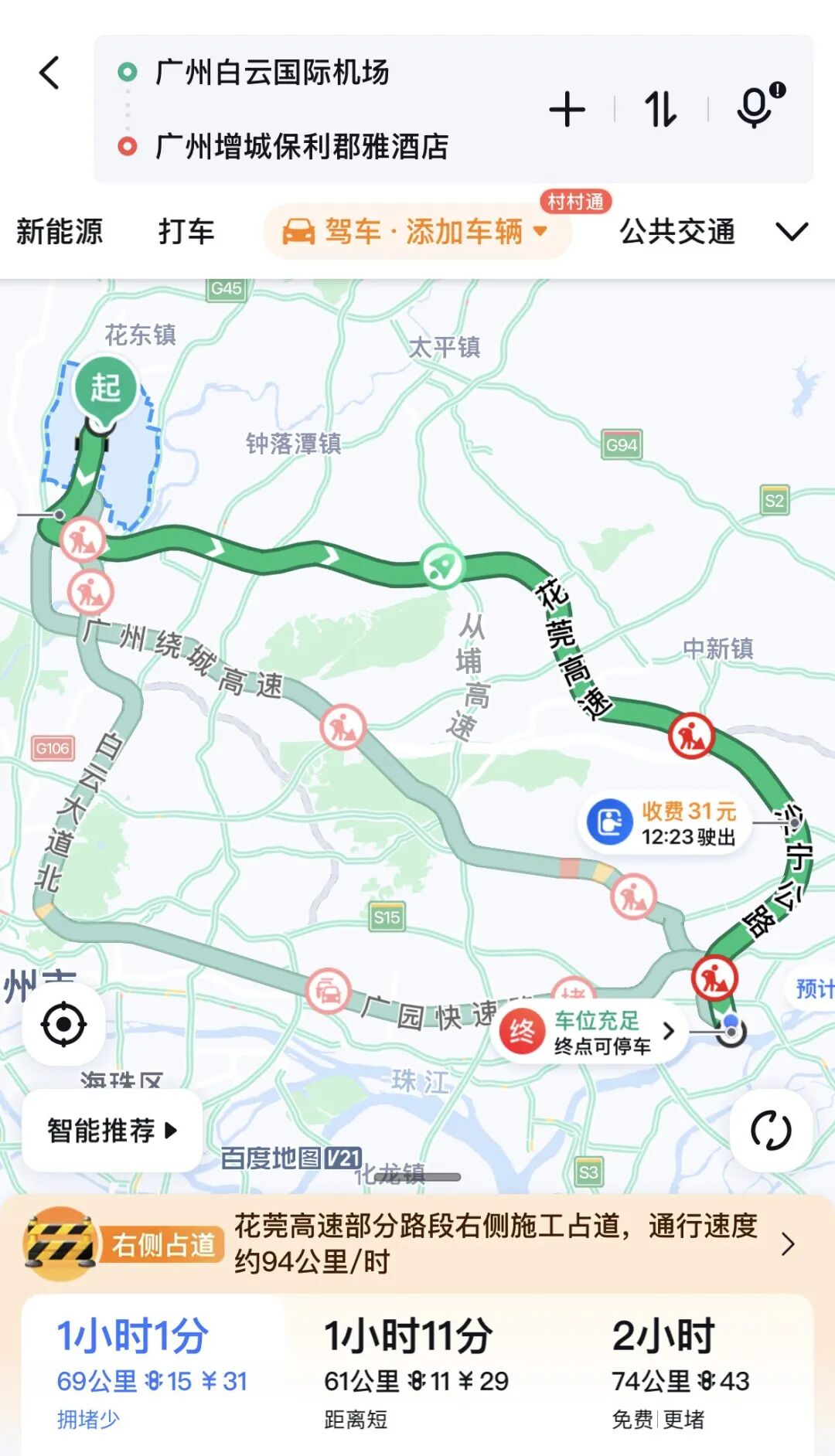This screenshot has height=1456, width=835.
Task: Swap start and destination
Action: (x=660, y=109)
